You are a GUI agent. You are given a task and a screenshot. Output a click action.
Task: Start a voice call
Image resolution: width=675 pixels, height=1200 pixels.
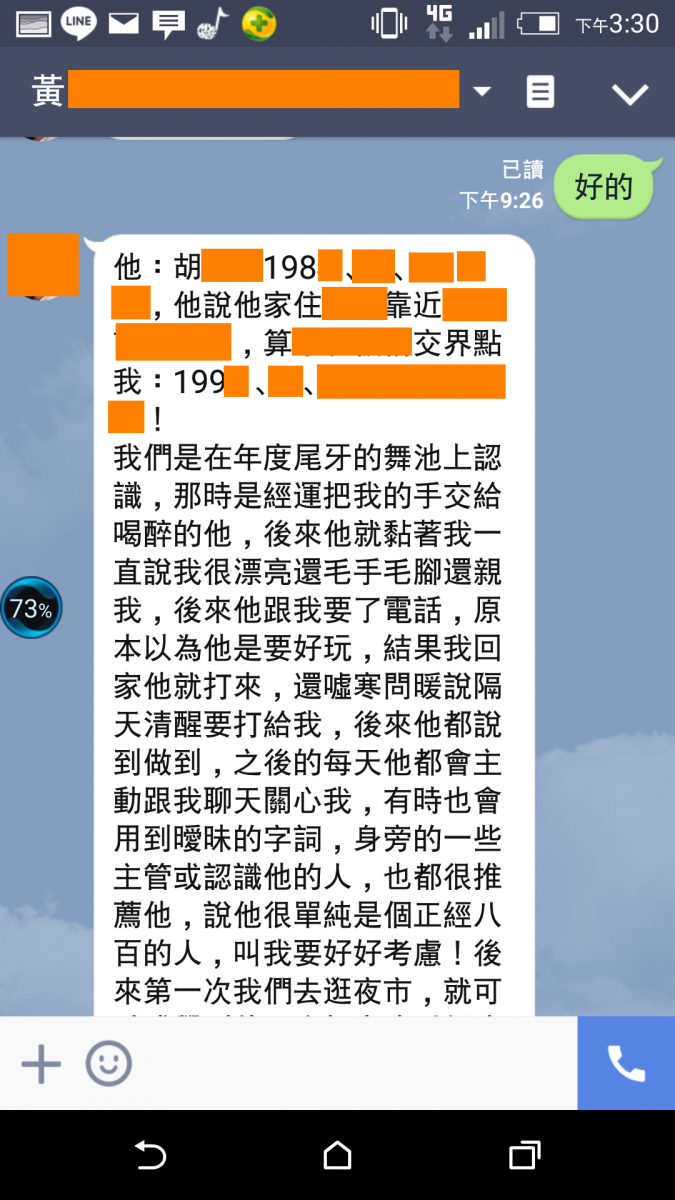(x=626, y=1063)
